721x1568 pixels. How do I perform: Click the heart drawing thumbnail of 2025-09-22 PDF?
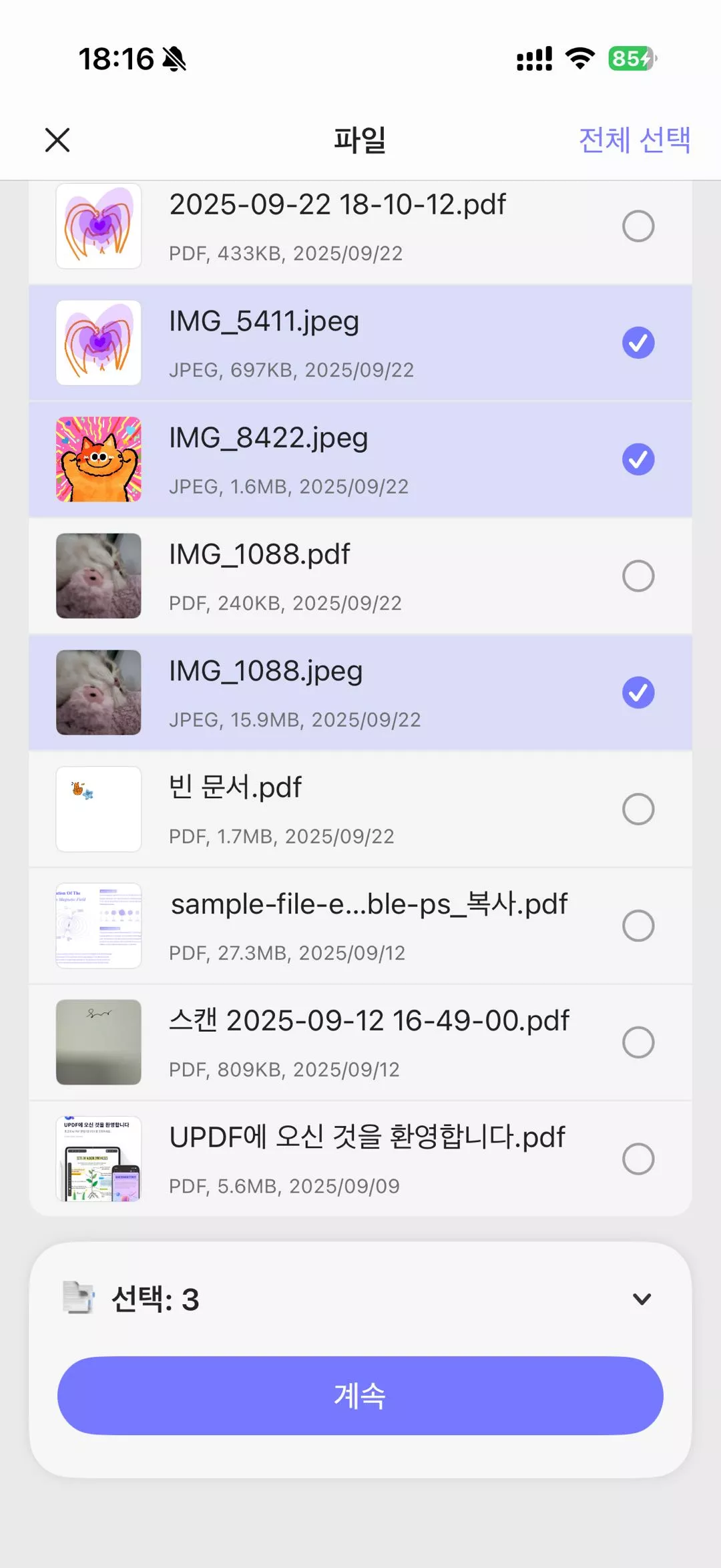[97, 226]
